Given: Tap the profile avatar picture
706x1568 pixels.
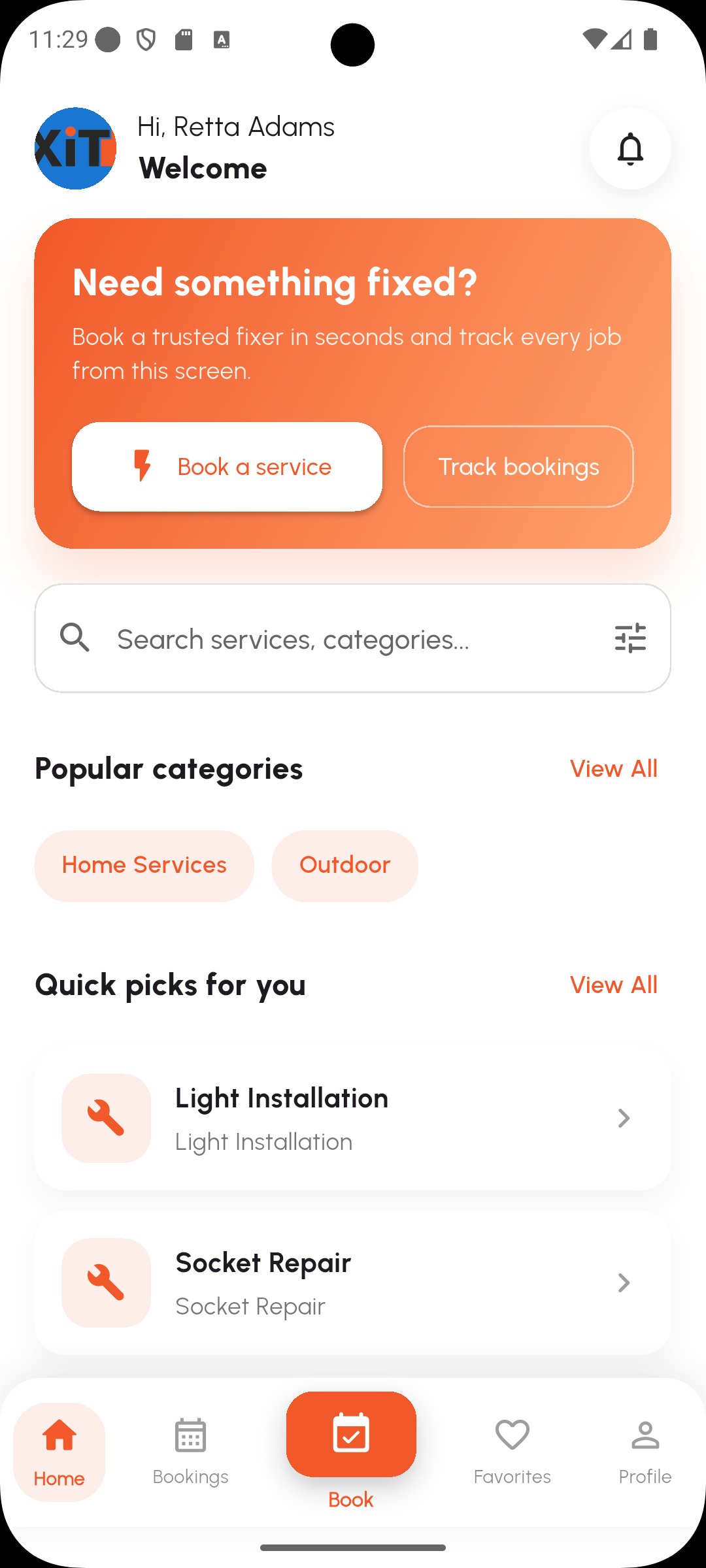Looking at the screenshot, I should (x=75, y=149).
